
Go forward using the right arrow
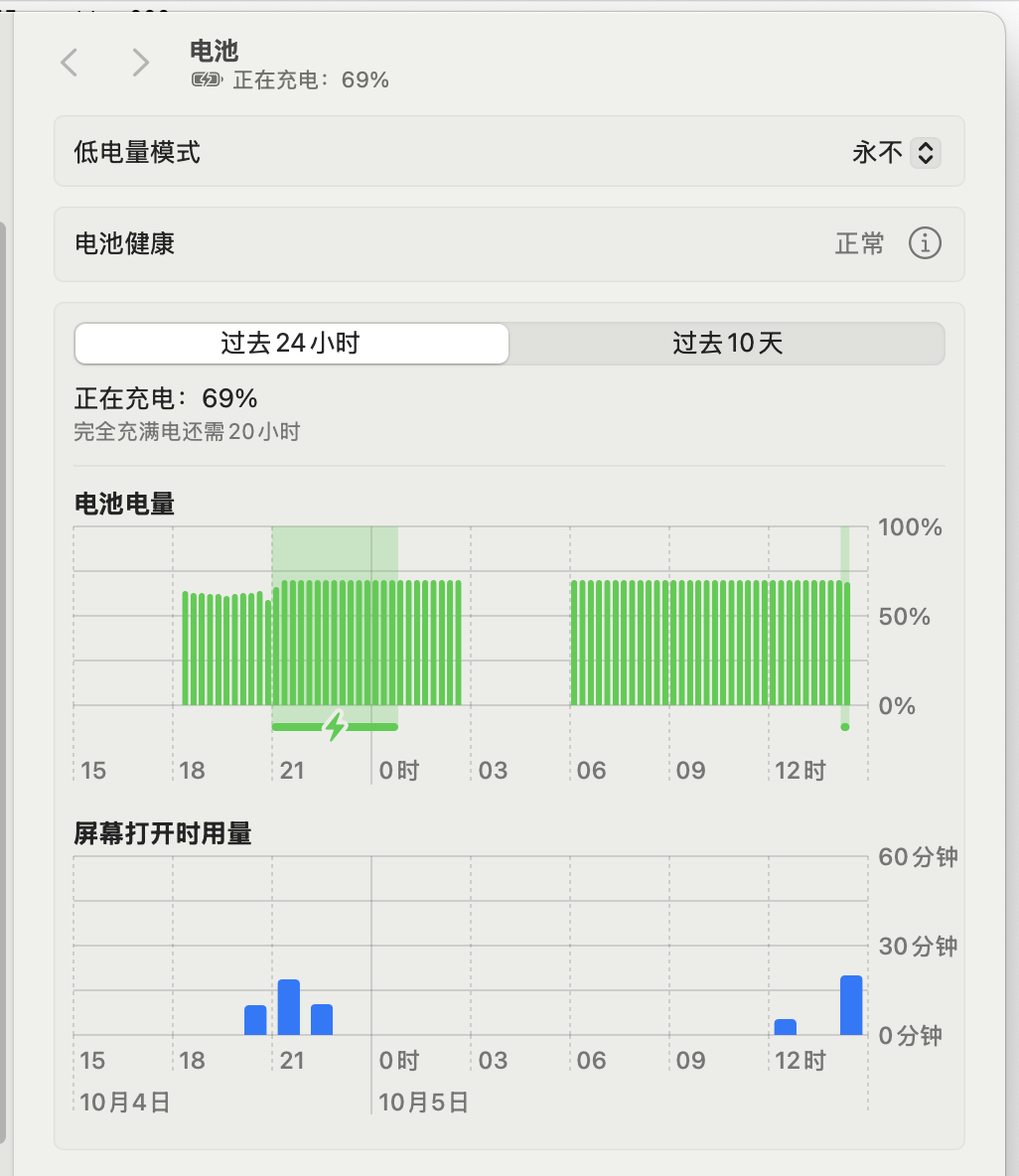141,63
